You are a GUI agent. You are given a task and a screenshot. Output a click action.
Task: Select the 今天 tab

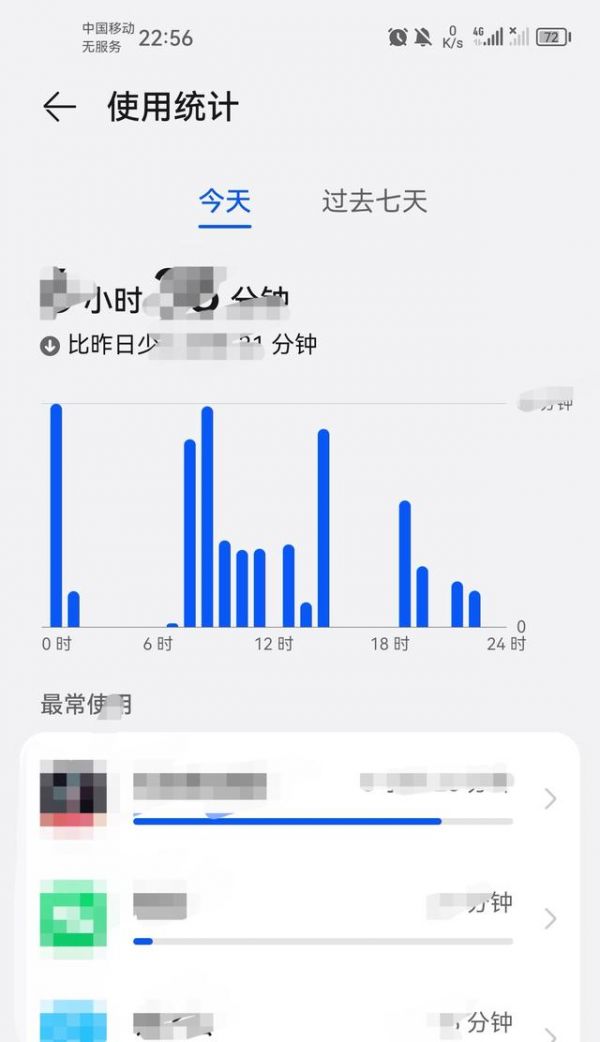(x=225, y=201)
